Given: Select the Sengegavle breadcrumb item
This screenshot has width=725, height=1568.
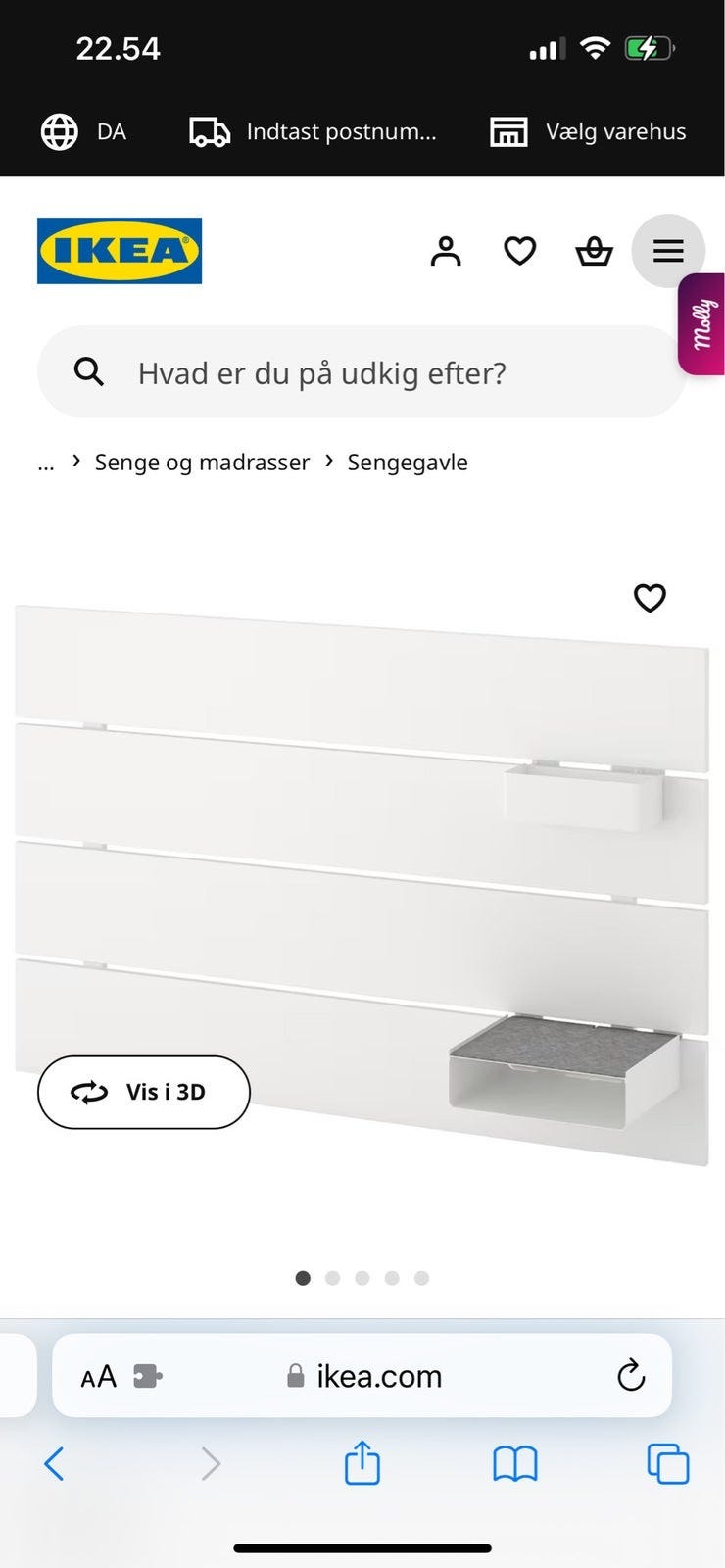Looking at the screenshot, I should tap(408, 462).
